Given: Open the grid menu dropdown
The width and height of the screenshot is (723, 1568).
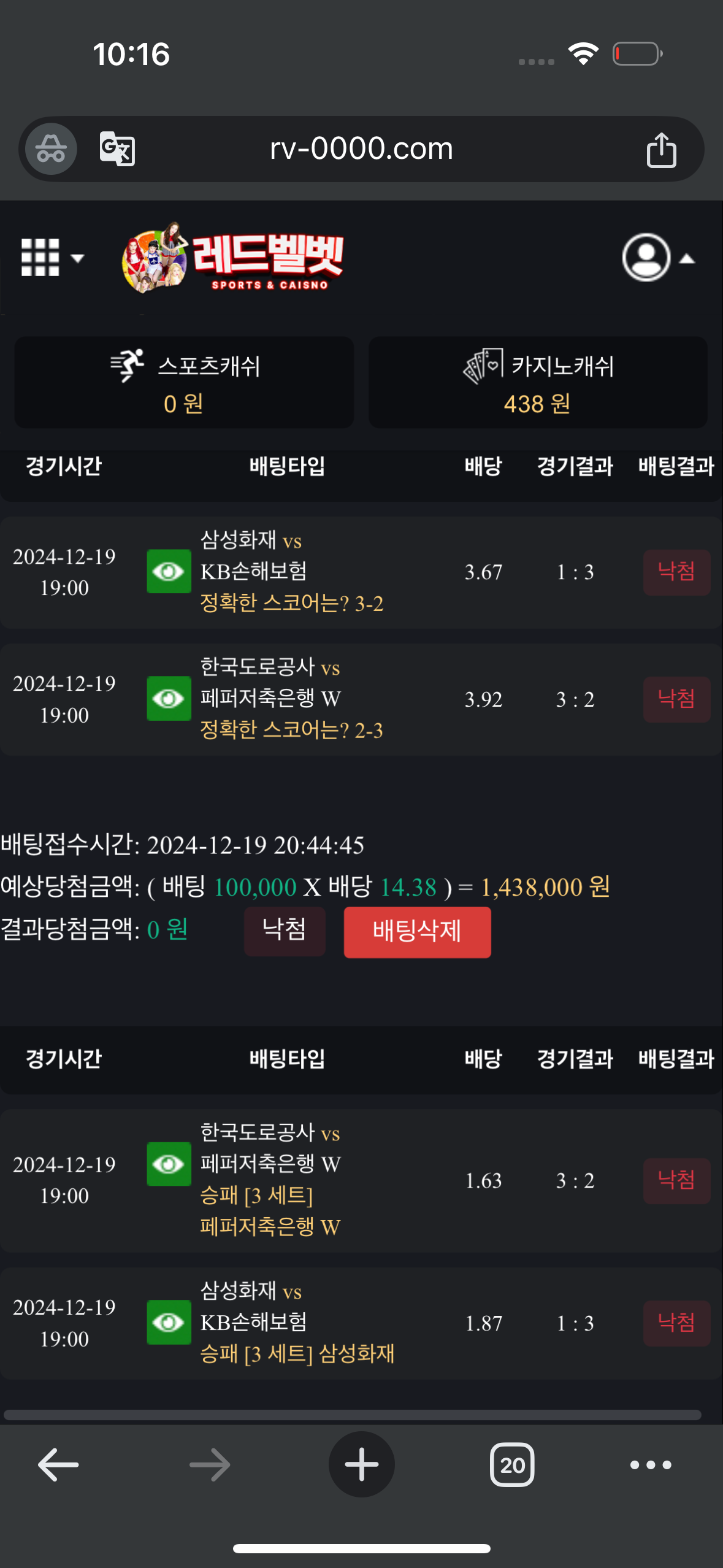Looking at the screenshot, I should pos(52,258).
